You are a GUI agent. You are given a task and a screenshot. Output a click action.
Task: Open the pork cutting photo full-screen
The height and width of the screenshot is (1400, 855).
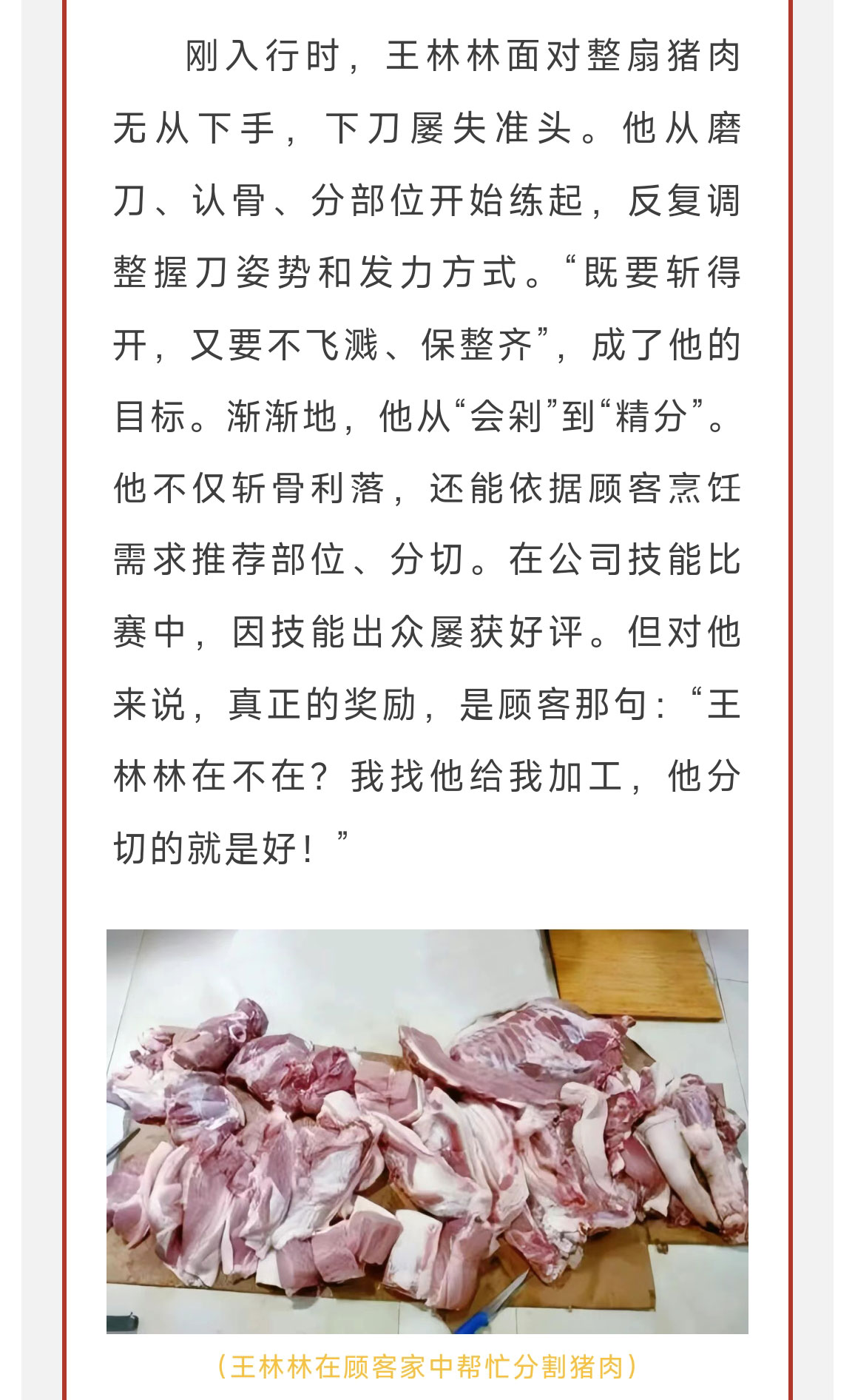427,1131
